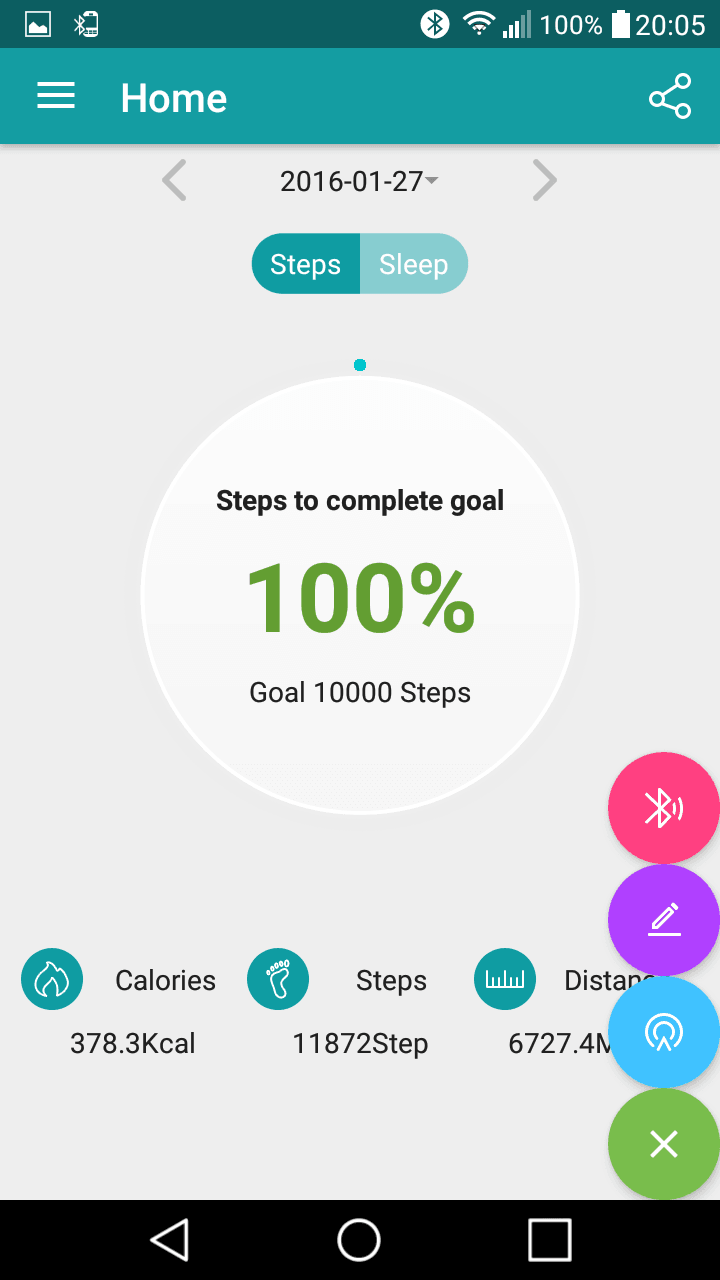Tap the blue location beacon button
Screen dimensions: 720x1280
point(664,1032)
